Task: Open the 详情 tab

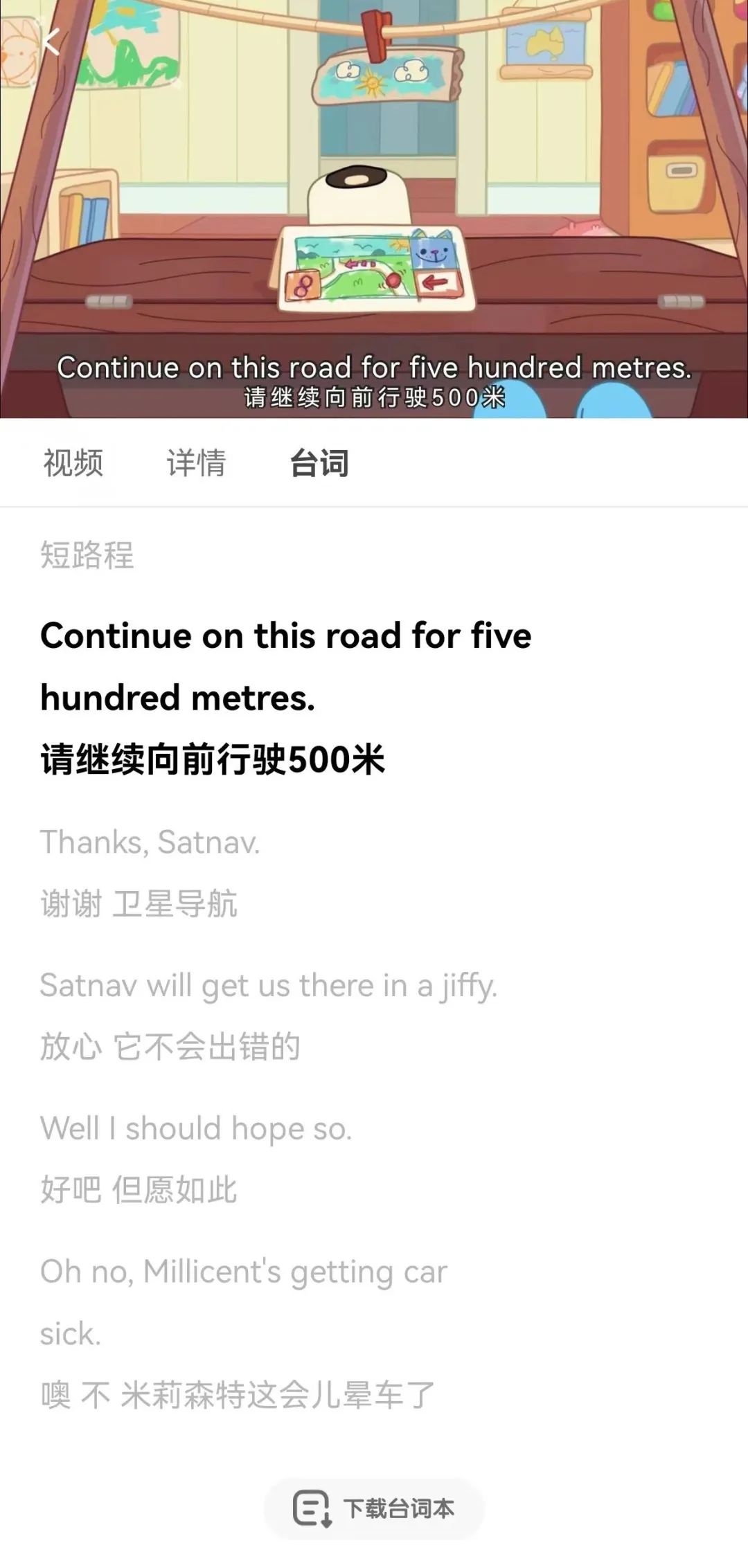Action: pos(196,463)
